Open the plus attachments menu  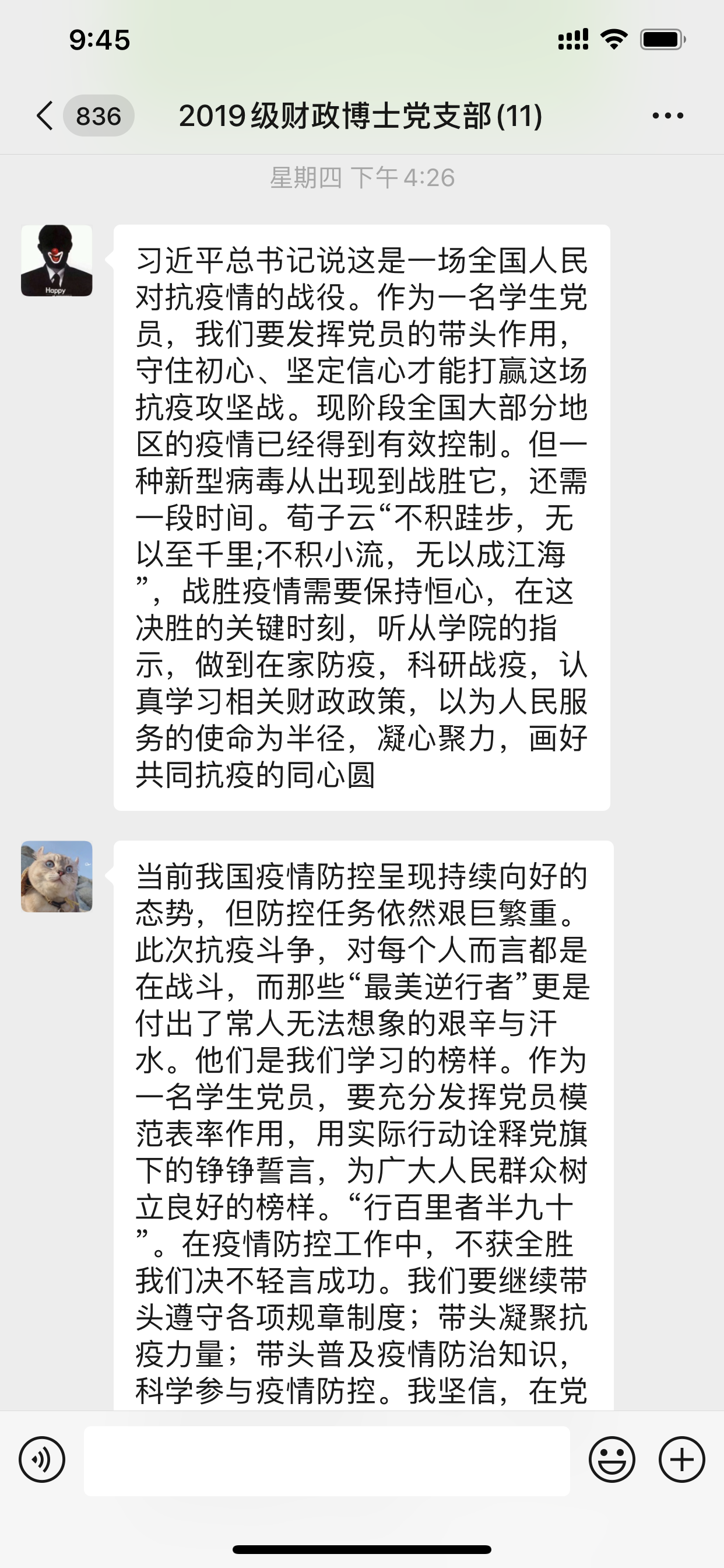click(681, 1459)
